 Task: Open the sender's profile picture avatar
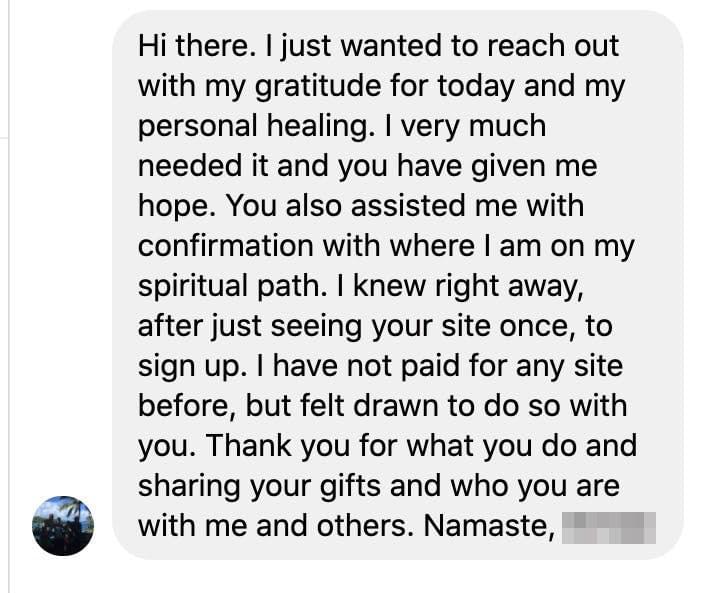pos(63,525)
